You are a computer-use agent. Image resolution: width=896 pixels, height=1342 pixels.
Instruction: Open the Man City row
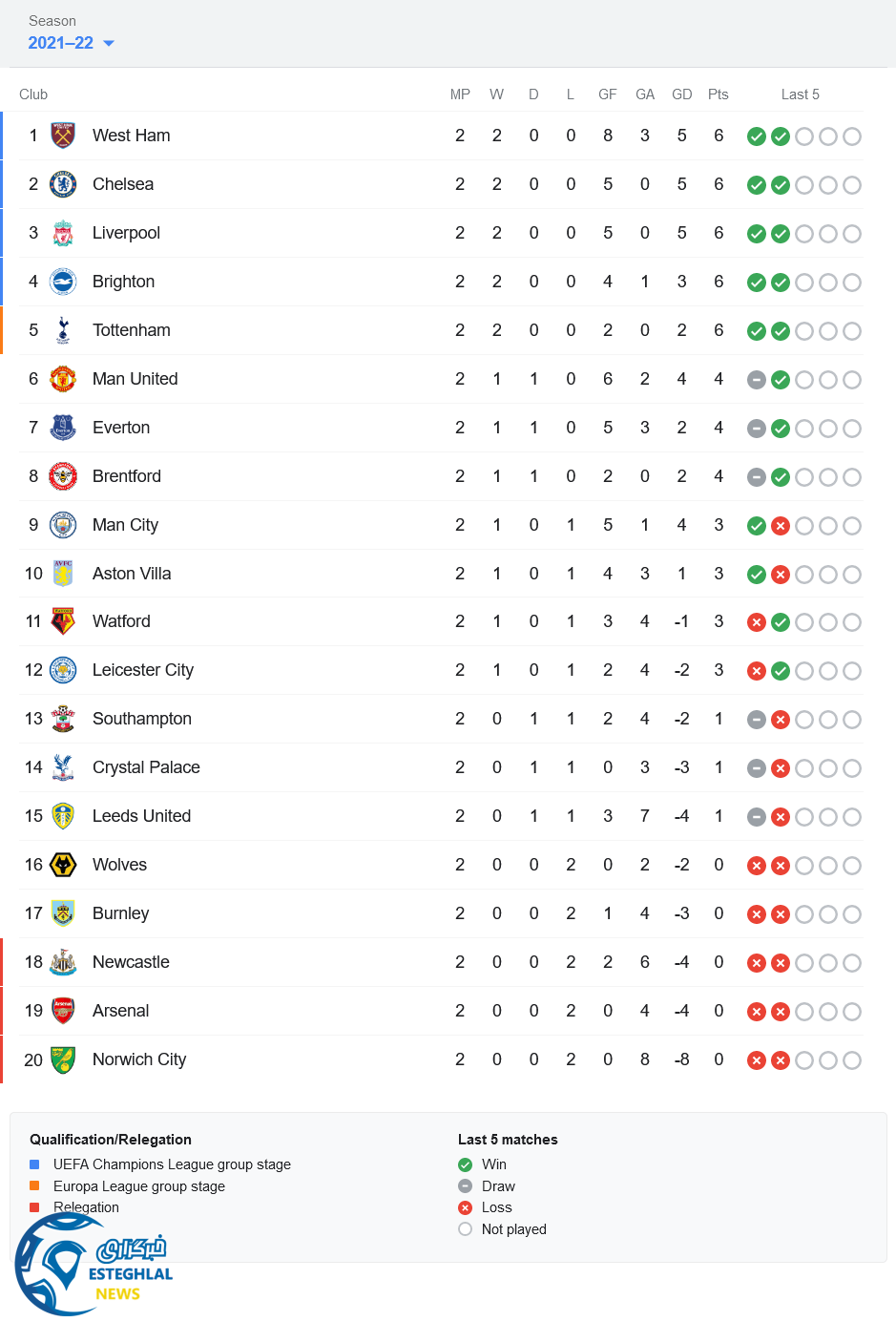(x=125, y=525)
